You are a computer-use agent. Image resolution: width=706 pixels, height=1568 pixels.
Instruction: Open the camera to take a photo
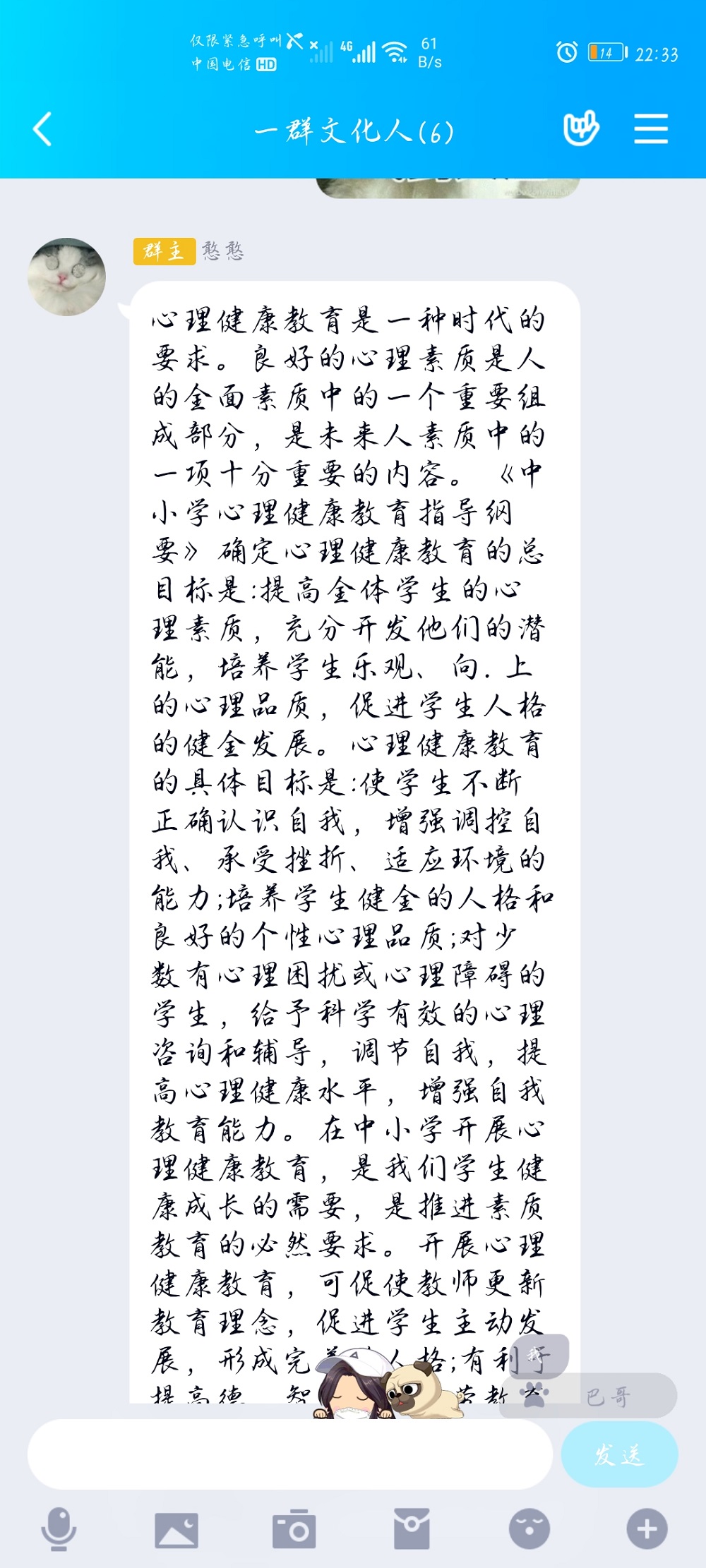coord(294,1529)
